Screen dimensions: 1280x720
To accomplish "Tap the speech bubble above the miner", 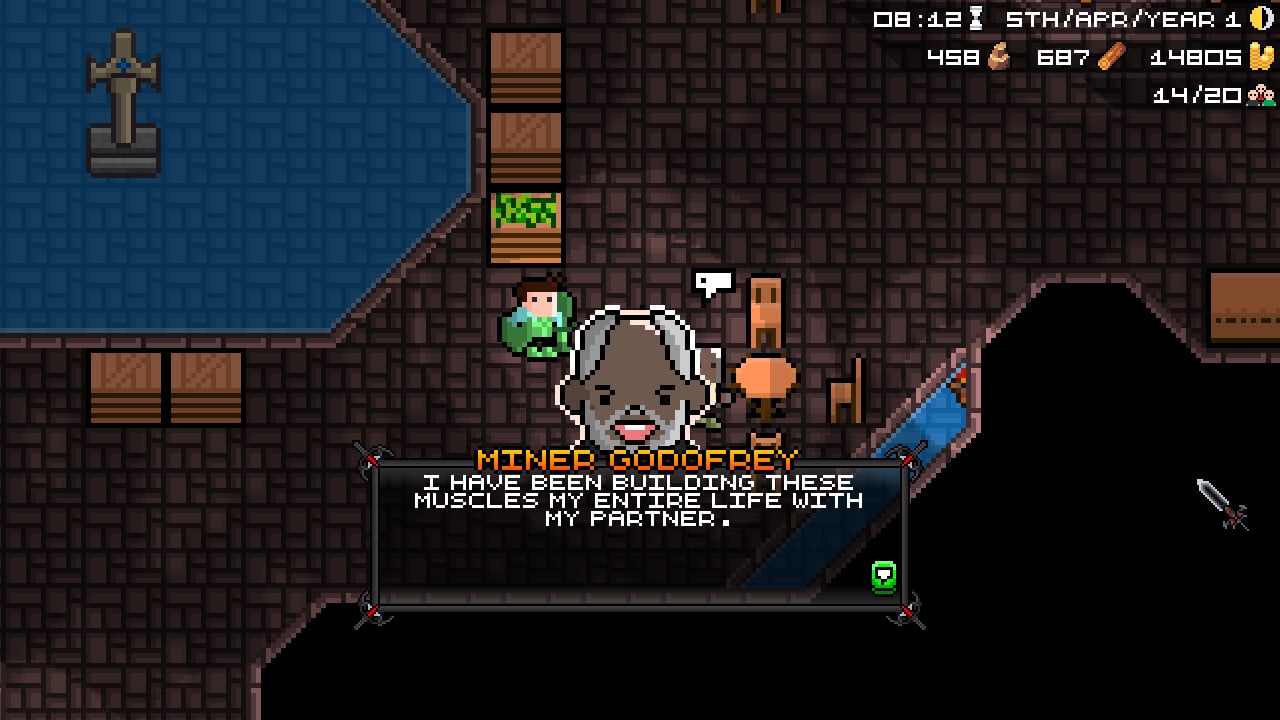I will pos(712,283).
